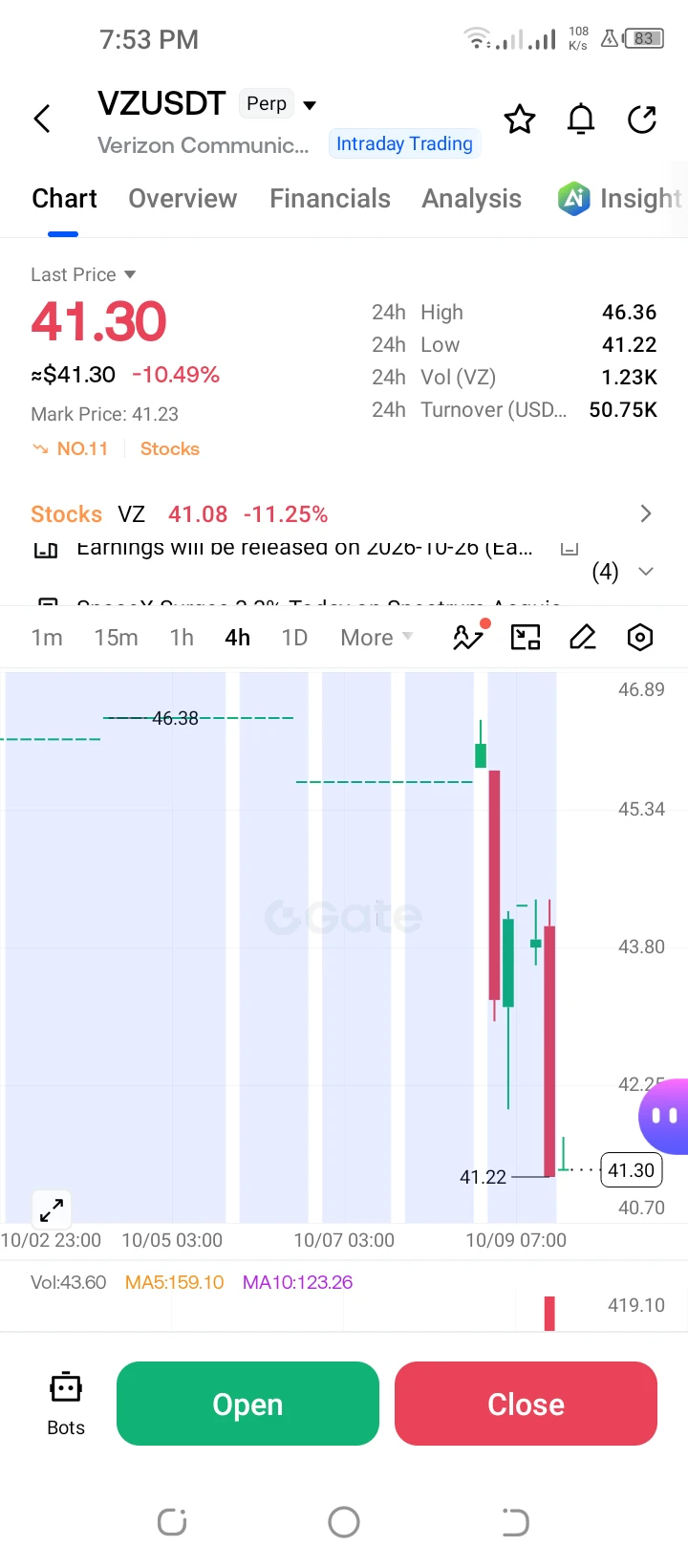Viewport: 688px width, 1568px height.
Task: Open the Perp contract dropdown
Action: coord(279,103)
